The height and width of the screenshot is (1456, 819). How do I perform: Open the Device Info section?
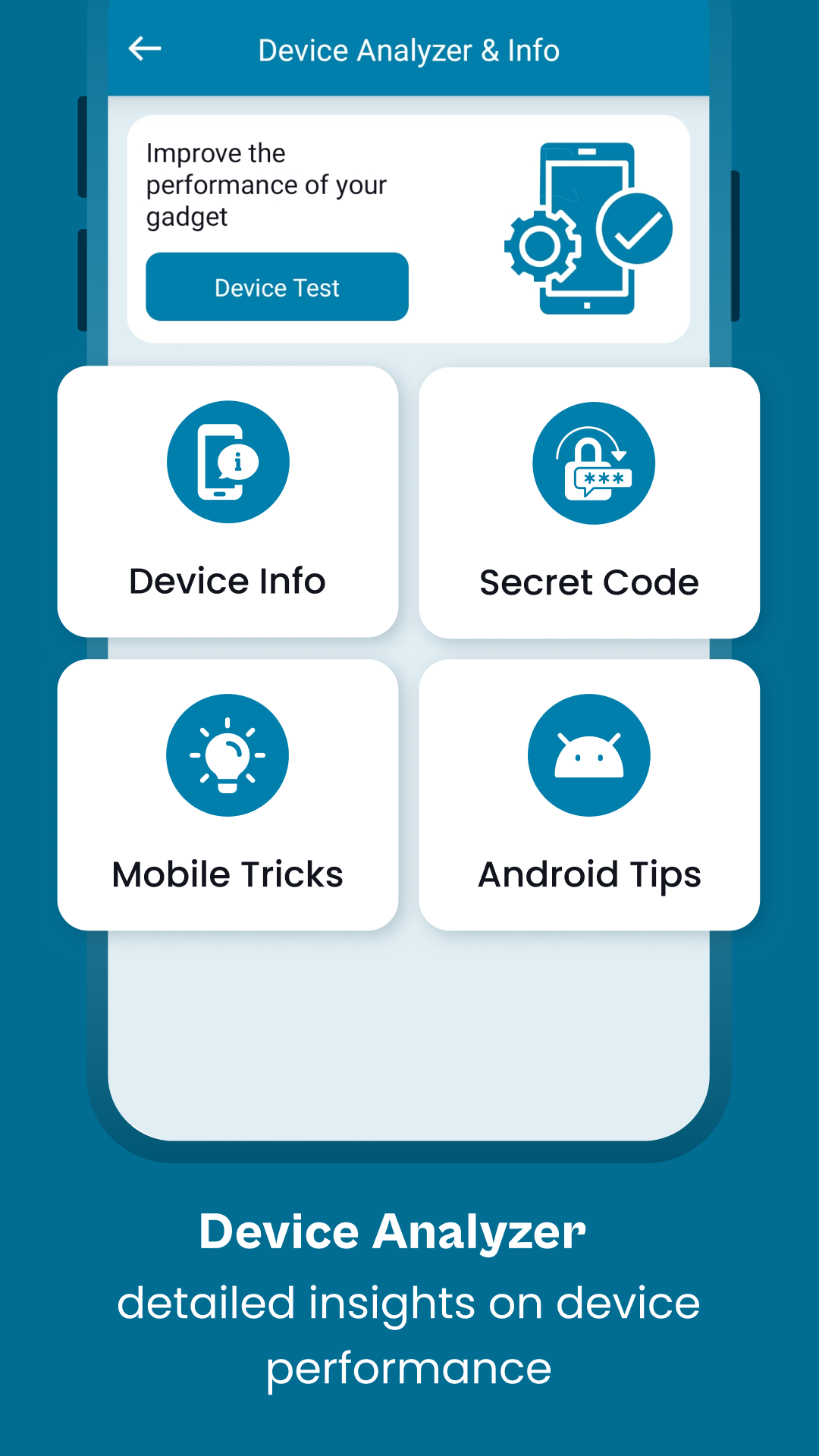point(227,500)
